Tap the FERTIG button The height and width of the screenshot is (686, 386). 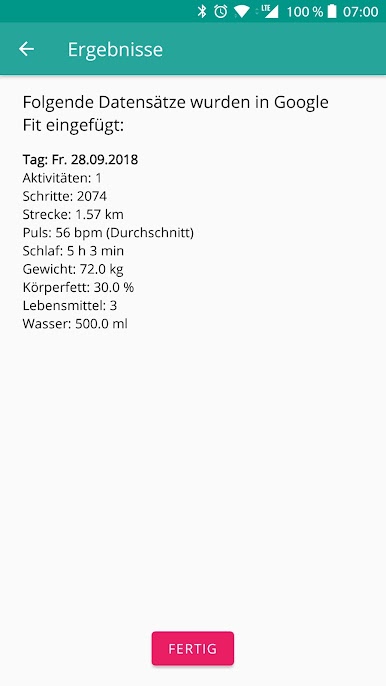(x=193, y=648)
